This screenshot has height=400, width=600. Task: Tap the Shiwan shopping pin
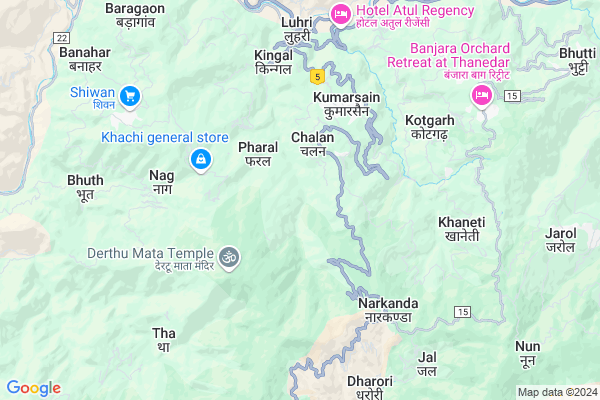[129, 96]
